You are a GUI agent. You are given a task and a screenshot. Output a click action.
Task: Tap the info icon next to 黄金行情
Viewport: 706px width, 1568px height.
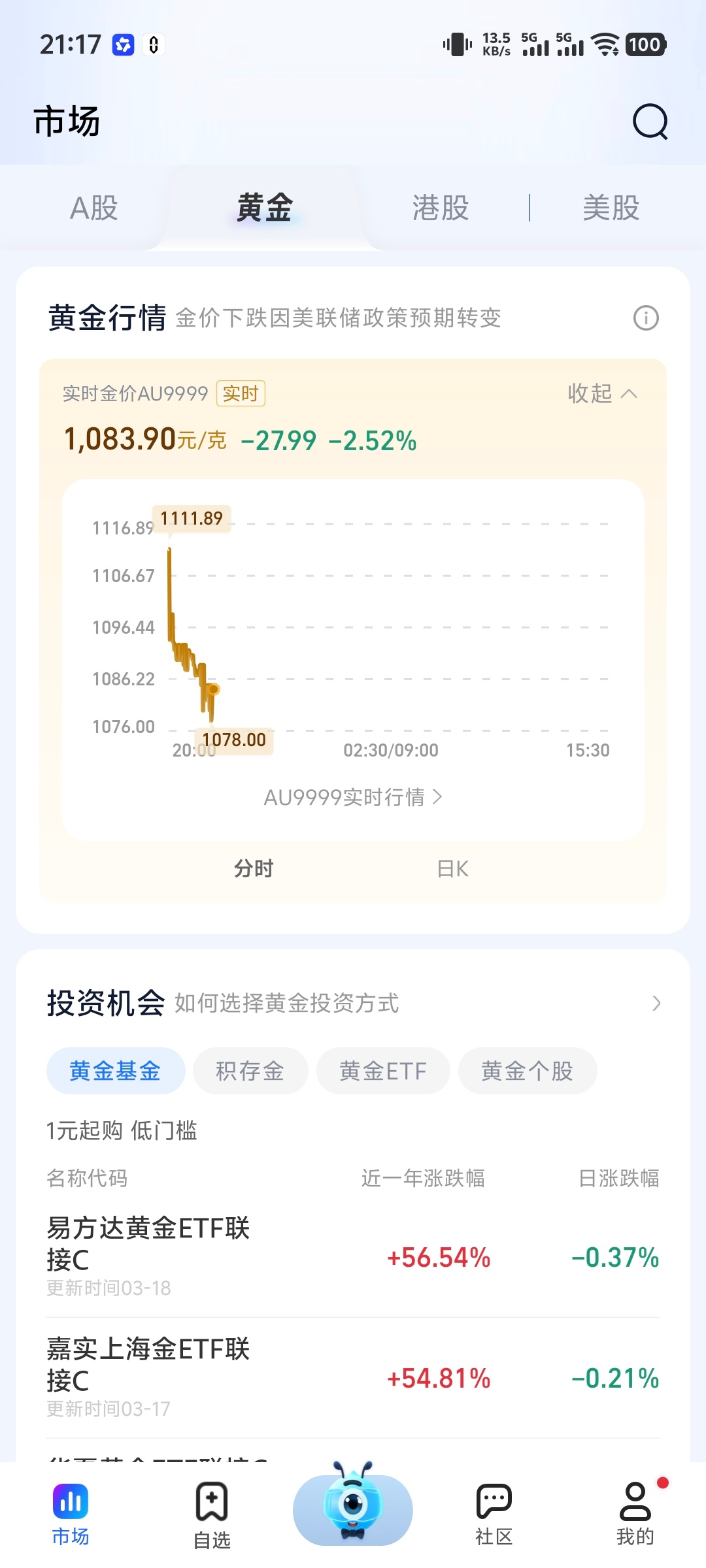pos(645,318)
